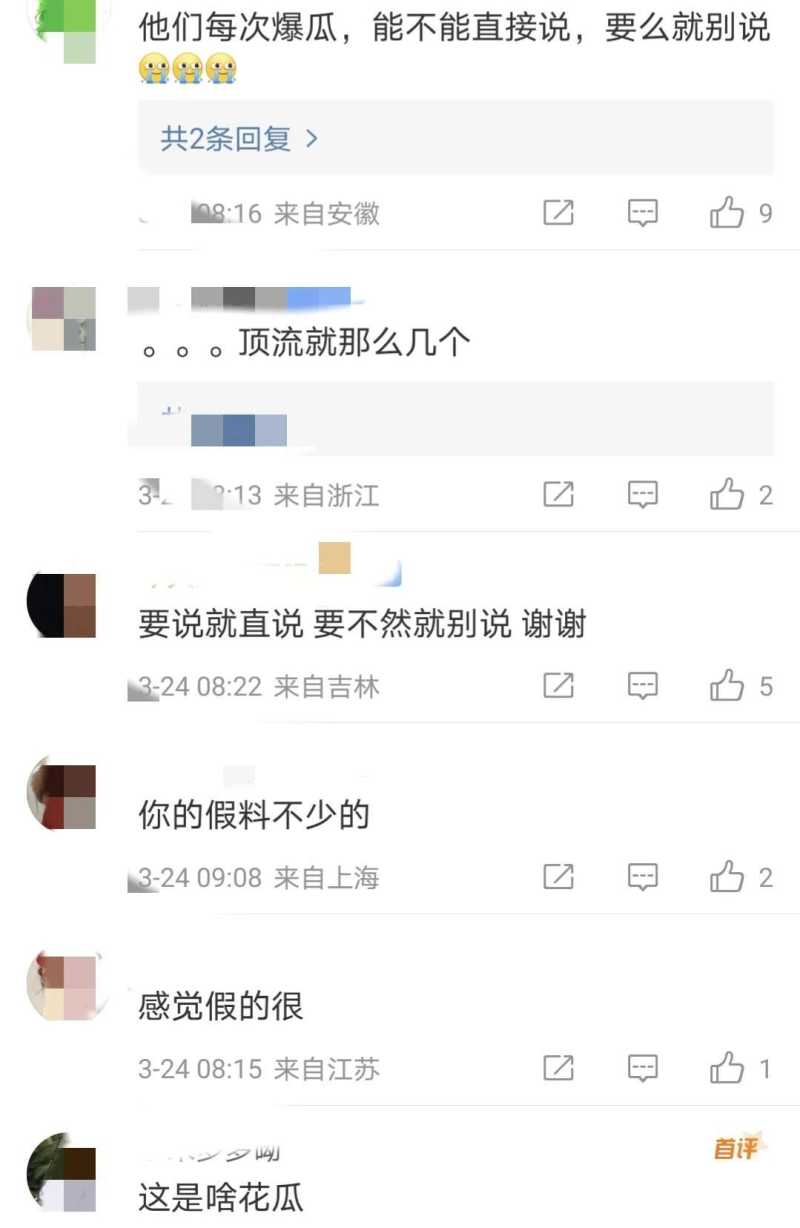Share the 你的假料不少的 comment
The image size is (800, 1228).
(x=558, y=878)
